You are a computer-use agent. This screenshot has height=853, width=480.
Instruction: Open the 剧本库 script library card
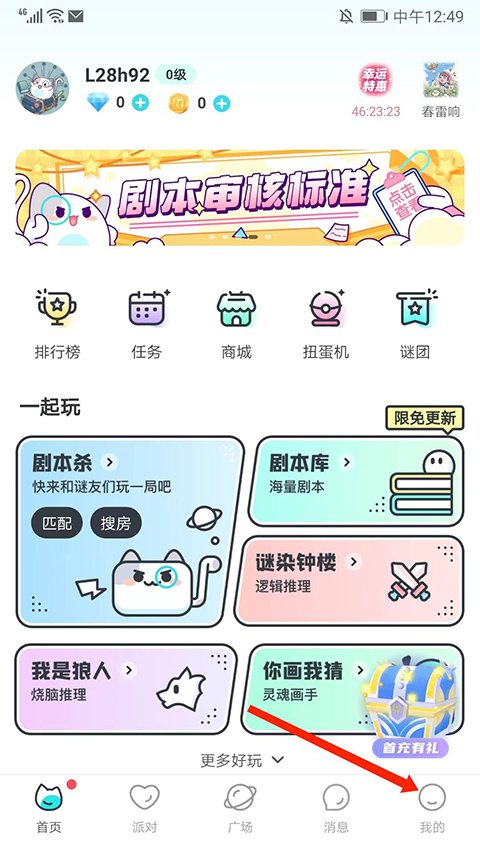click(x=357, y=481)
